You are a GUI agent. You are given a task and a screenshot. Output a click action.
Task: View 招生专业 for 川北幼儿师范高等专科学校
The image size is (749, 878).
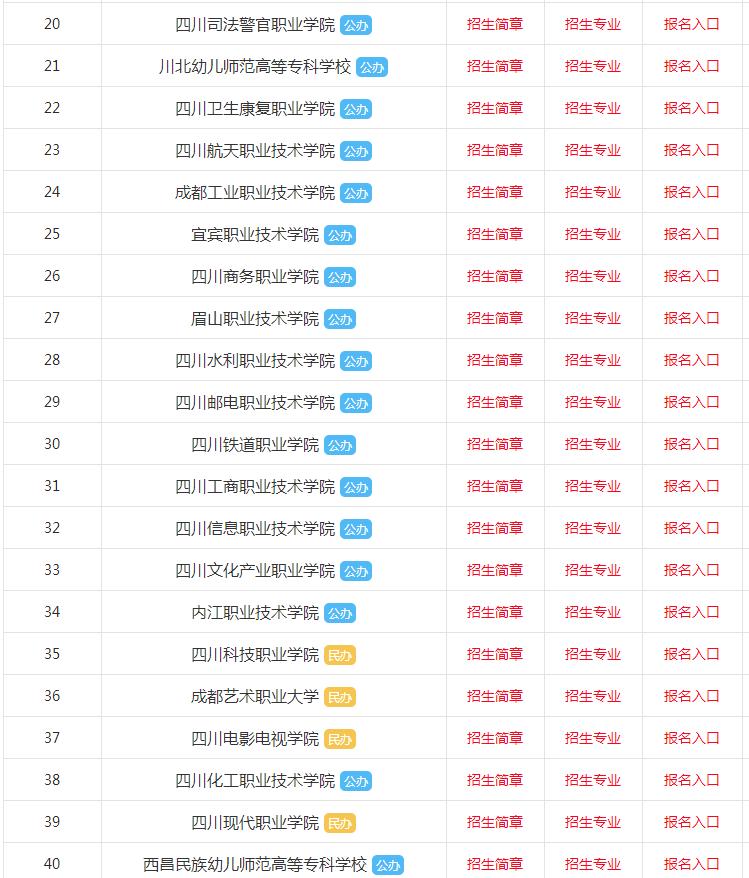coord(593,66)
